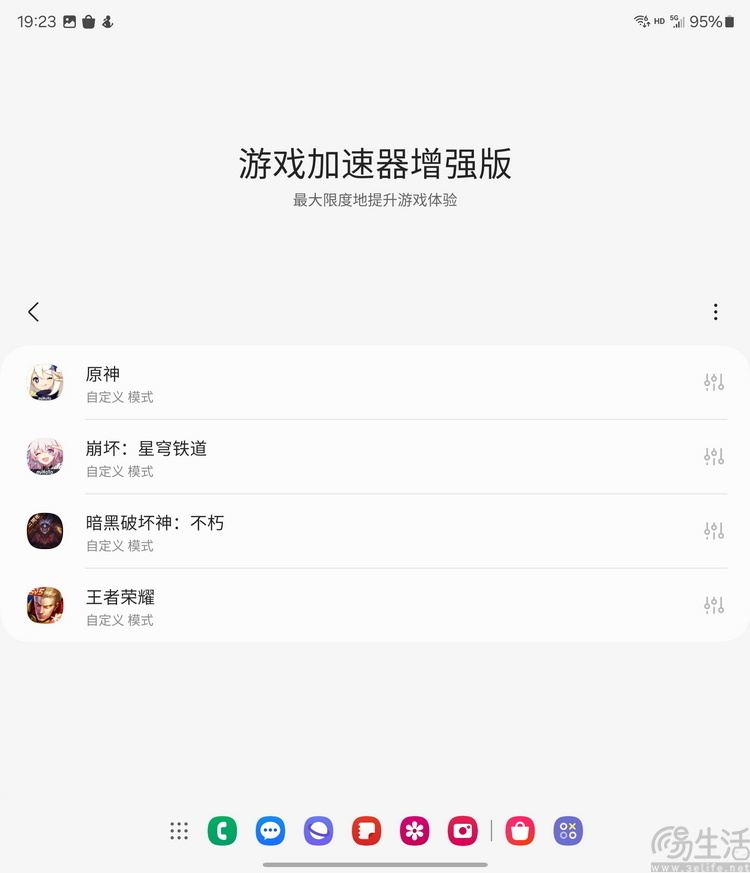Open 王者荣耀 game tuning sliders
Viewport: 750px width, 873px height.
click(x=714, y=605)
